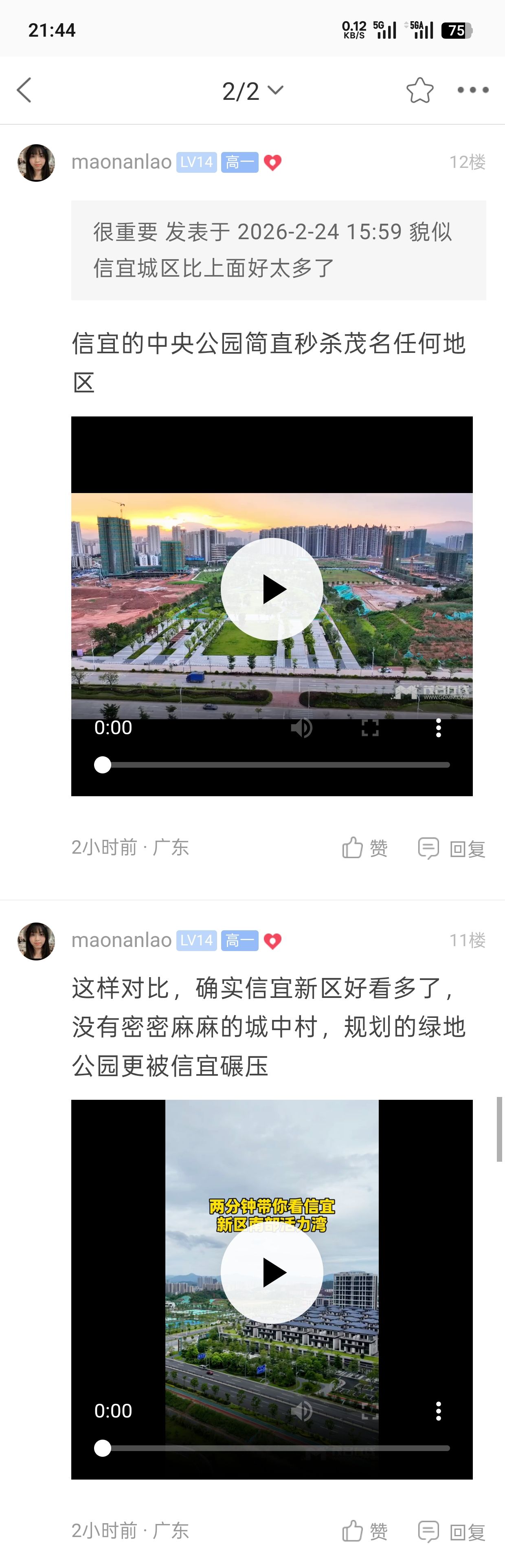Reply to the 11楼 post
Image resolution: width=505 pixels, height=1568 pixels.
pyautogui.click(x=452, y=1531)
